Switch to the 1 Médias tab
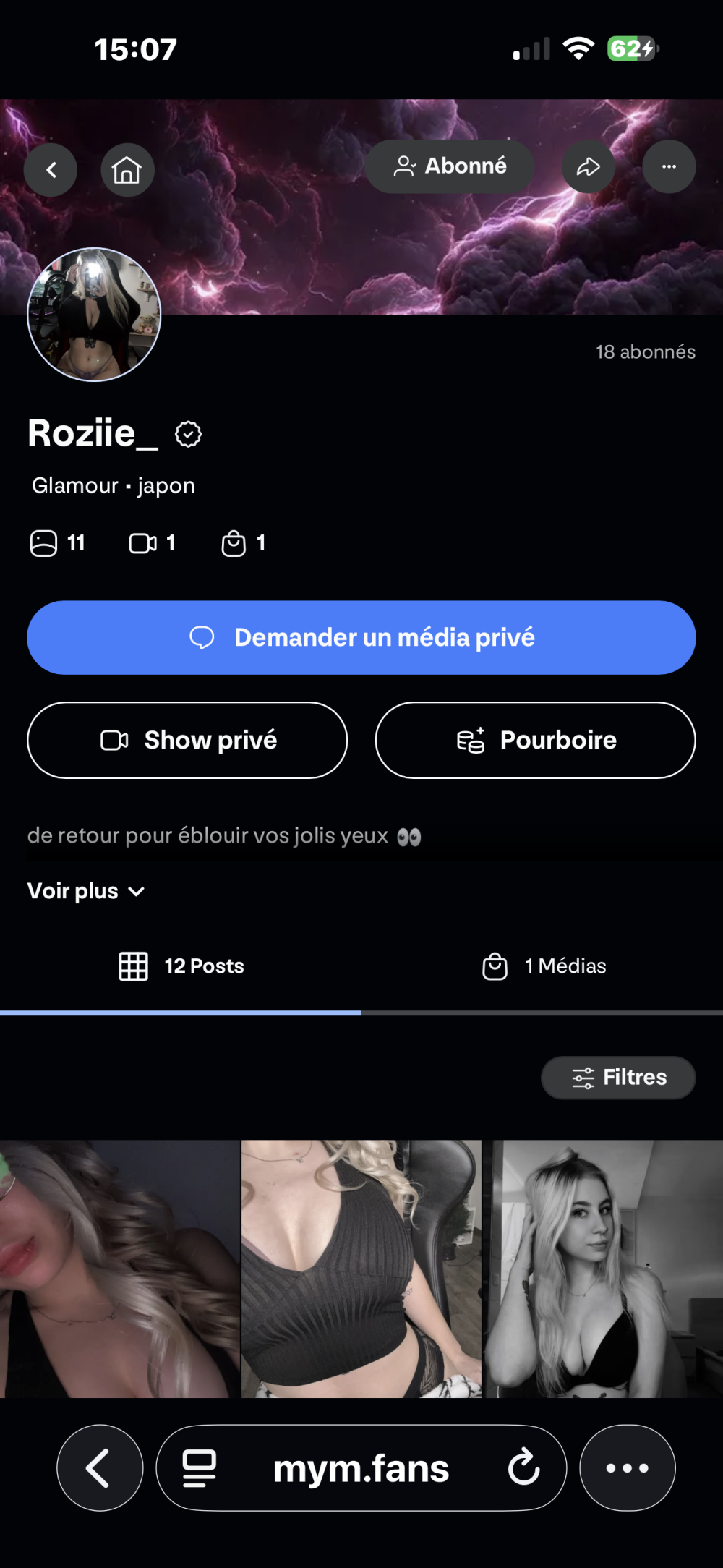 coord(544,966)
